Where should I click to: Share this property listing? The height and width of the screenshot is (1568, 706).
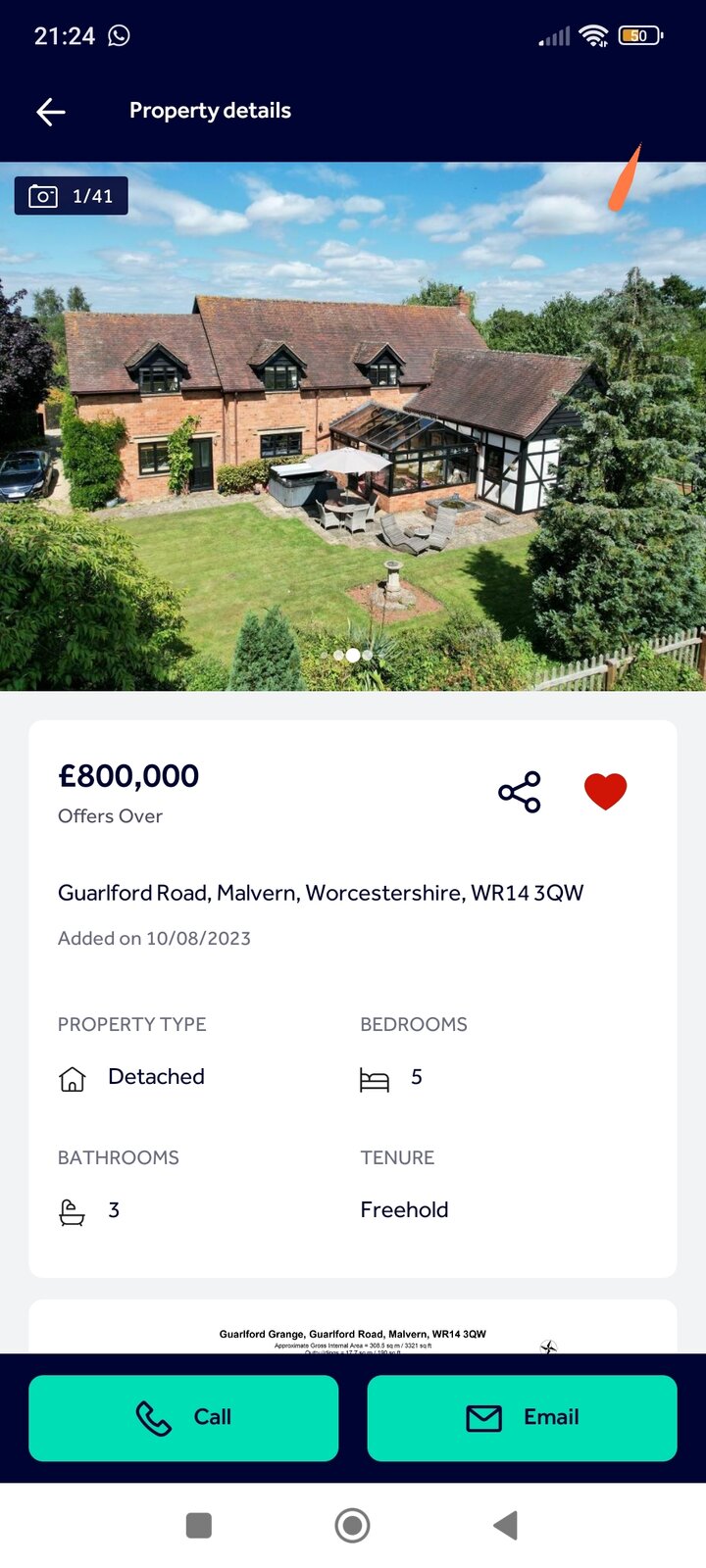520,792
